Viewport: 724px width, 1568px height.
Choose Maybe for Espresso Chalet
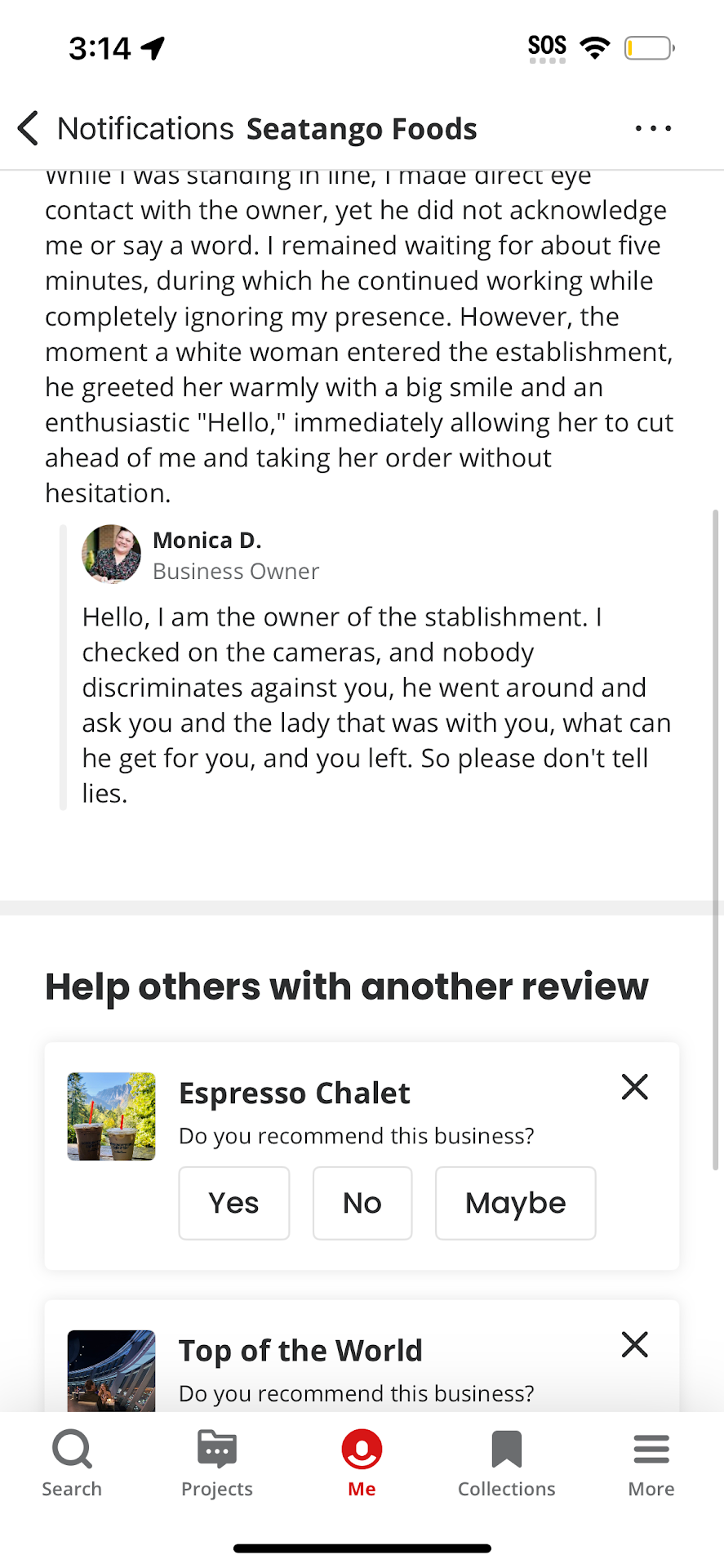pyautogui.click(x=515, y=1203)
